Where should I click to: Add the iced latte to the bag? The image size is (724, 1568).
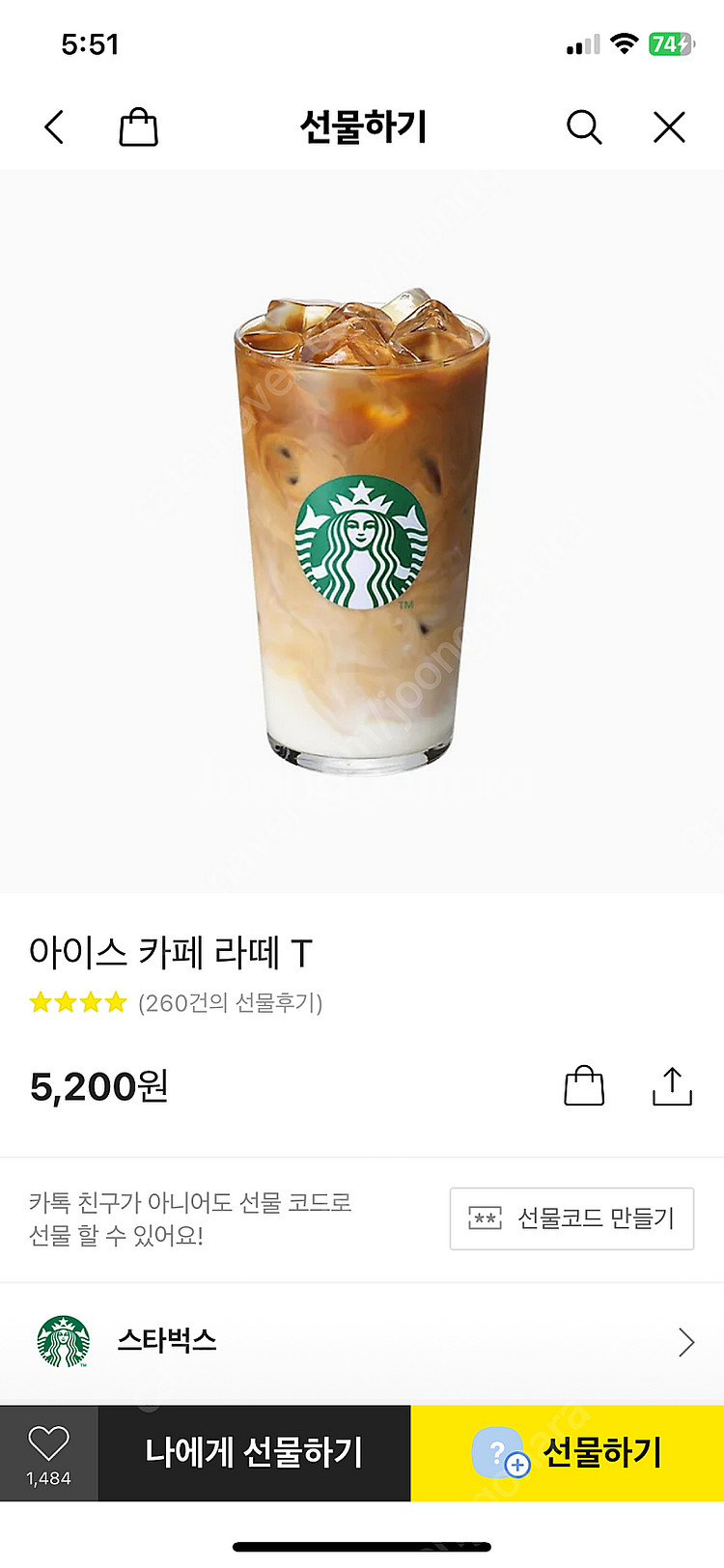(x=584, y=1086)
